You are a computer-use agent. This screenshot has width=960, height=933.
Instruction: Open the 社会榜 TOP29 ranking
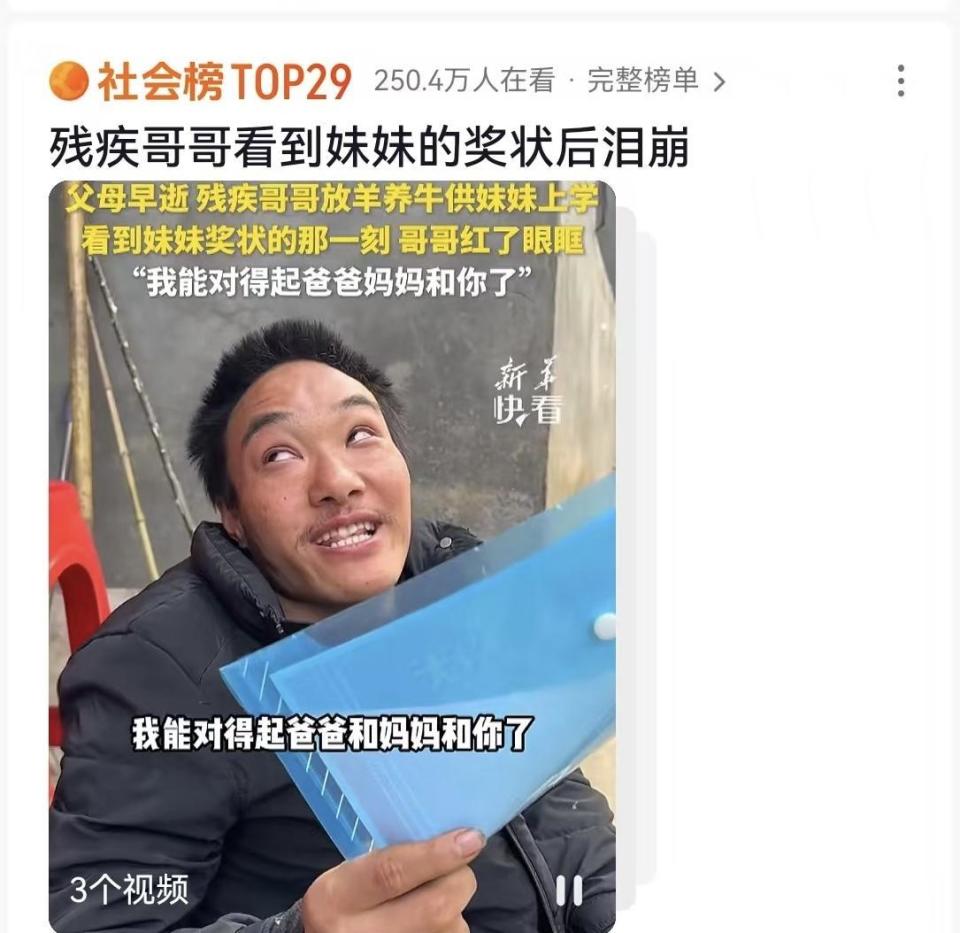tap(201, 82)
